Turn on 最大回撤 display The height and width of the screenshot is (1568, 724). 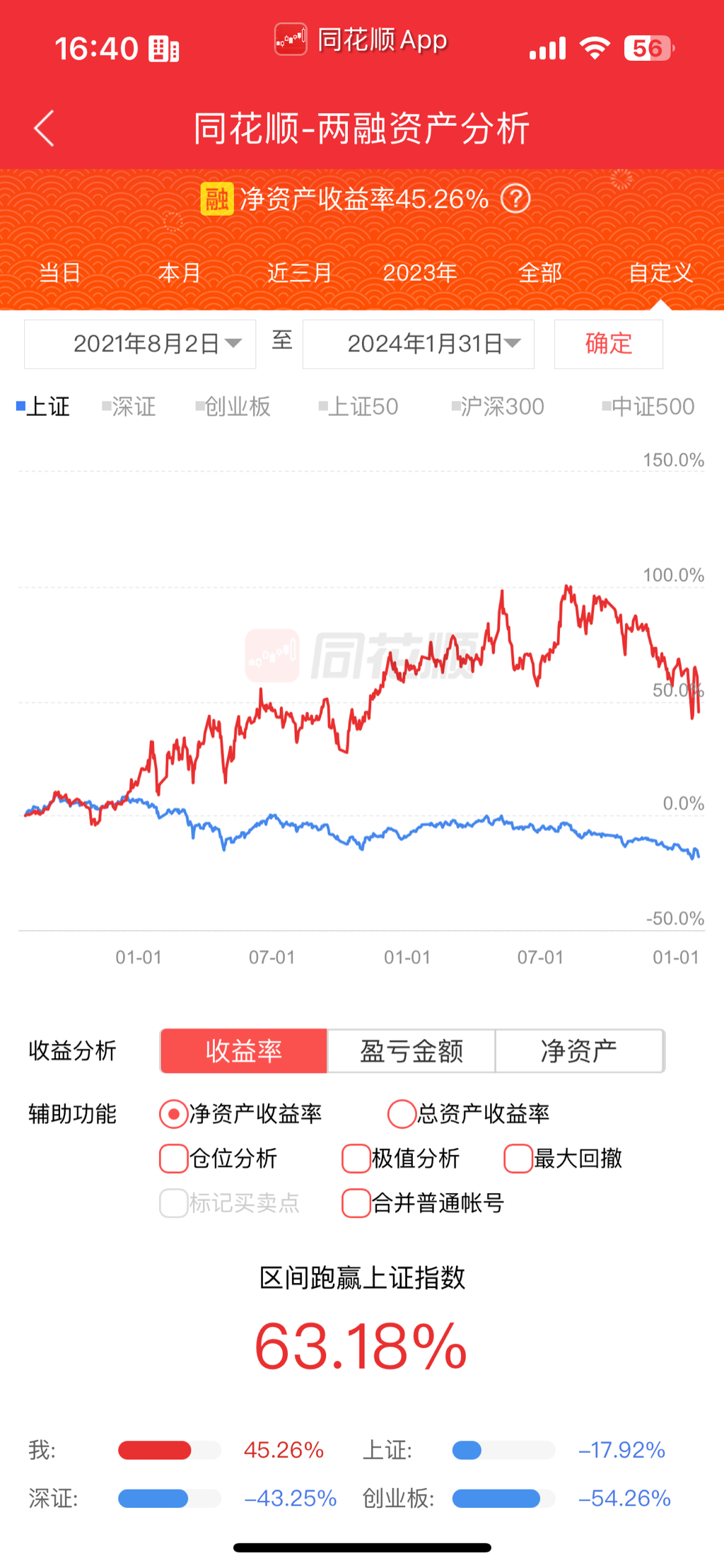click(518, 1158)
